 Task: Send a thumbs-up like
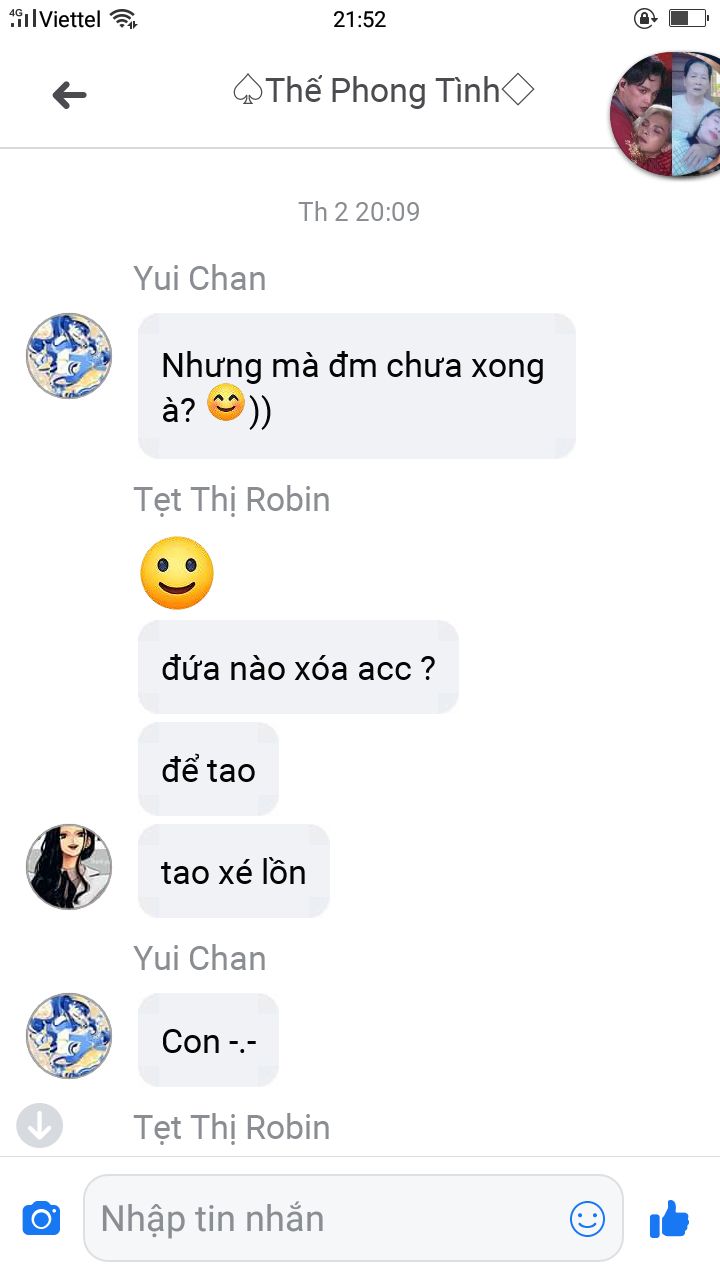[669, 1219]
